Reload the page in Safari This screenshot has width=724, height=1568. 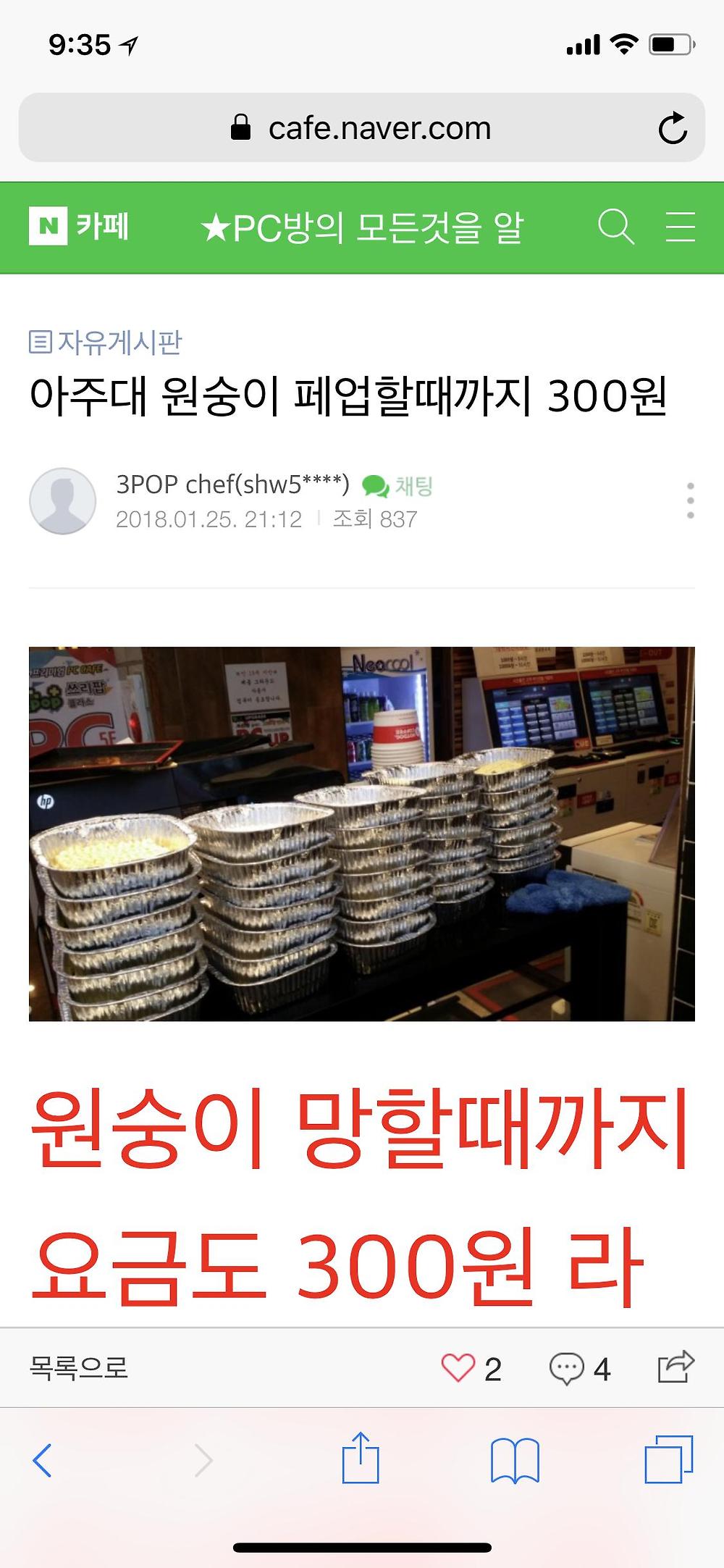pyautogui.click(x=673, y=128)
